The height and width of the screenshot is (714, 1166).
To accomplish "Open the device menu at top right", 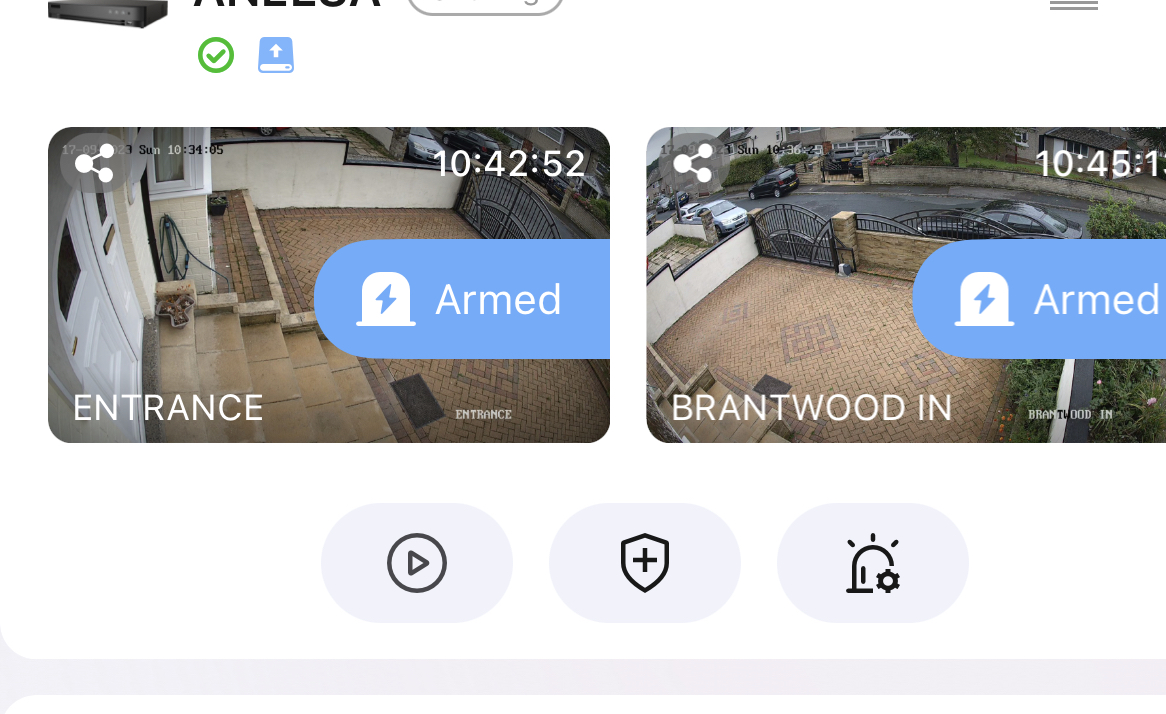I will [1074, 5].
